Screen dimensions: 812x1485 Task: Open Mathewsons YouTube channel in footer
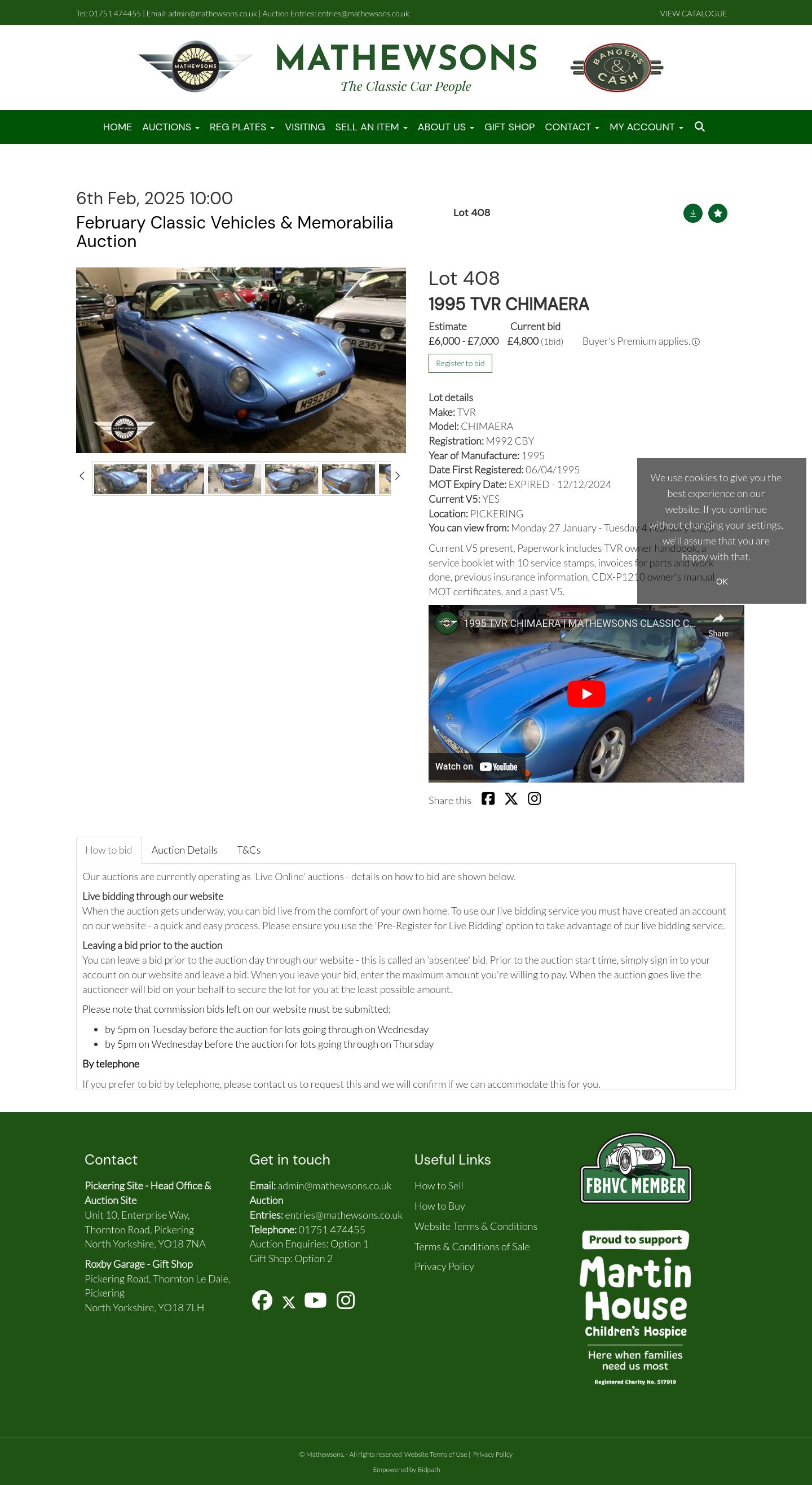click(x=315, y=1300)
